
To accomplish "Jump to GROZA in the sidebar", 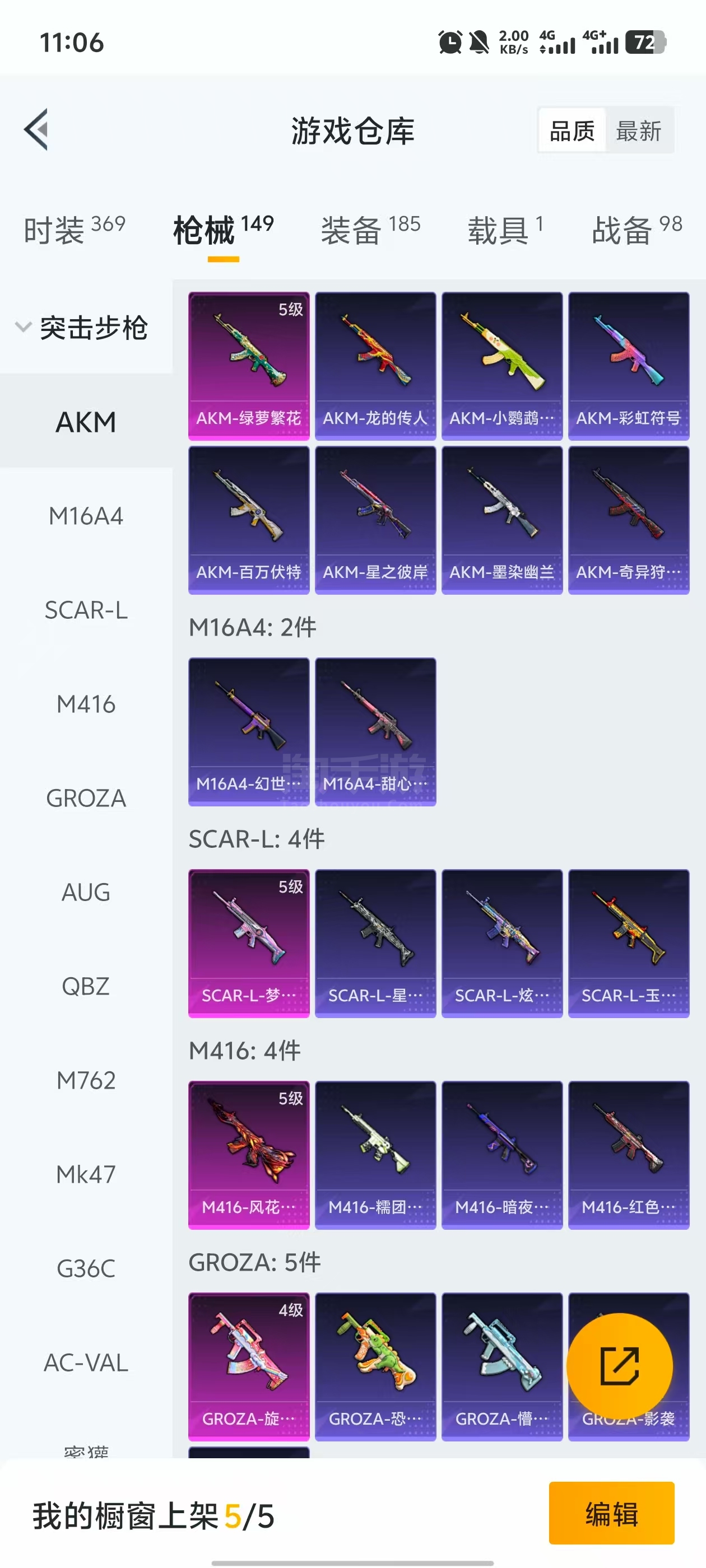I will click(86, 798).
